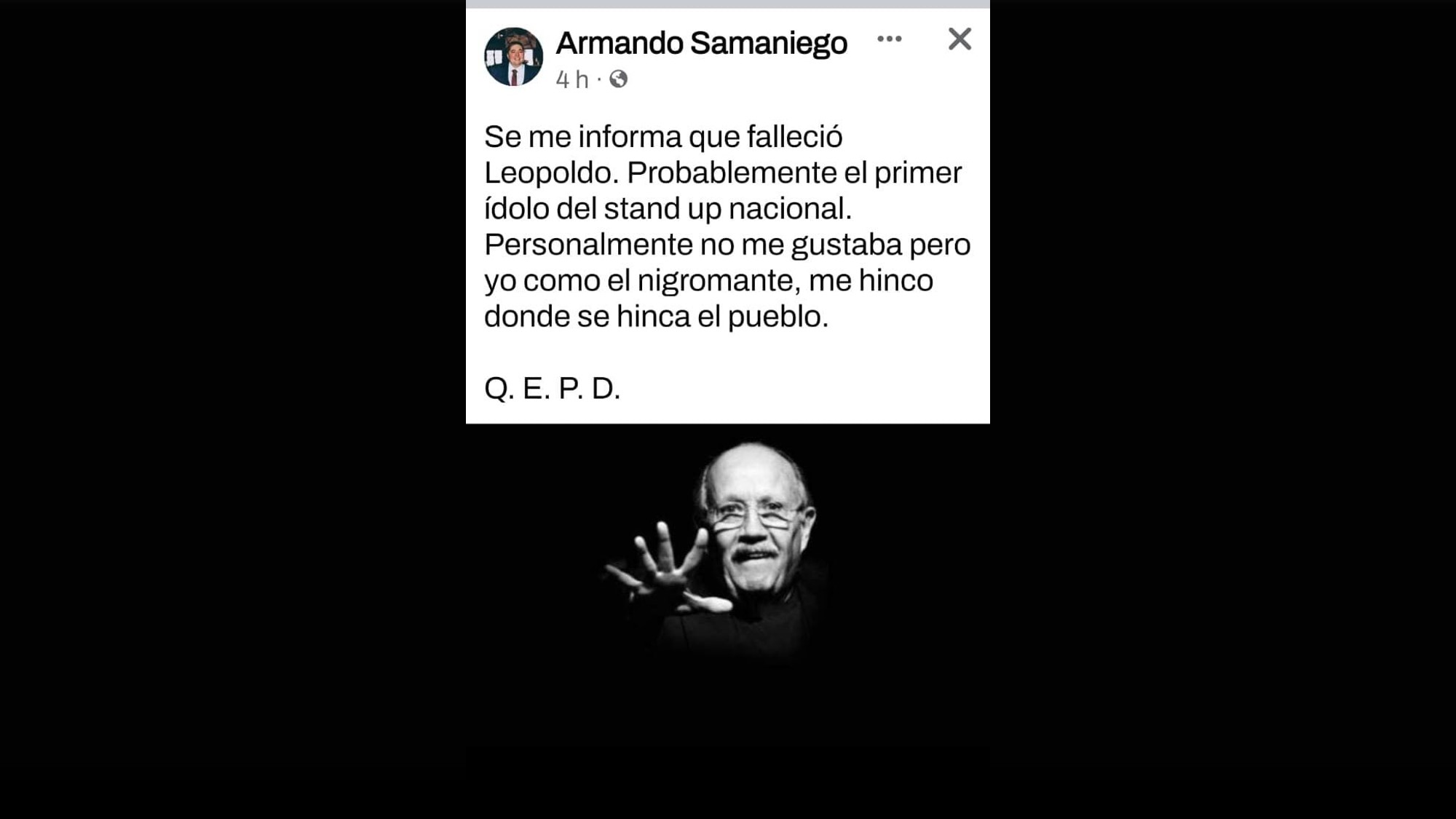Hide this post with the X
The height and width of the screenshot is (819, 1456).
[x=960, y=39]
